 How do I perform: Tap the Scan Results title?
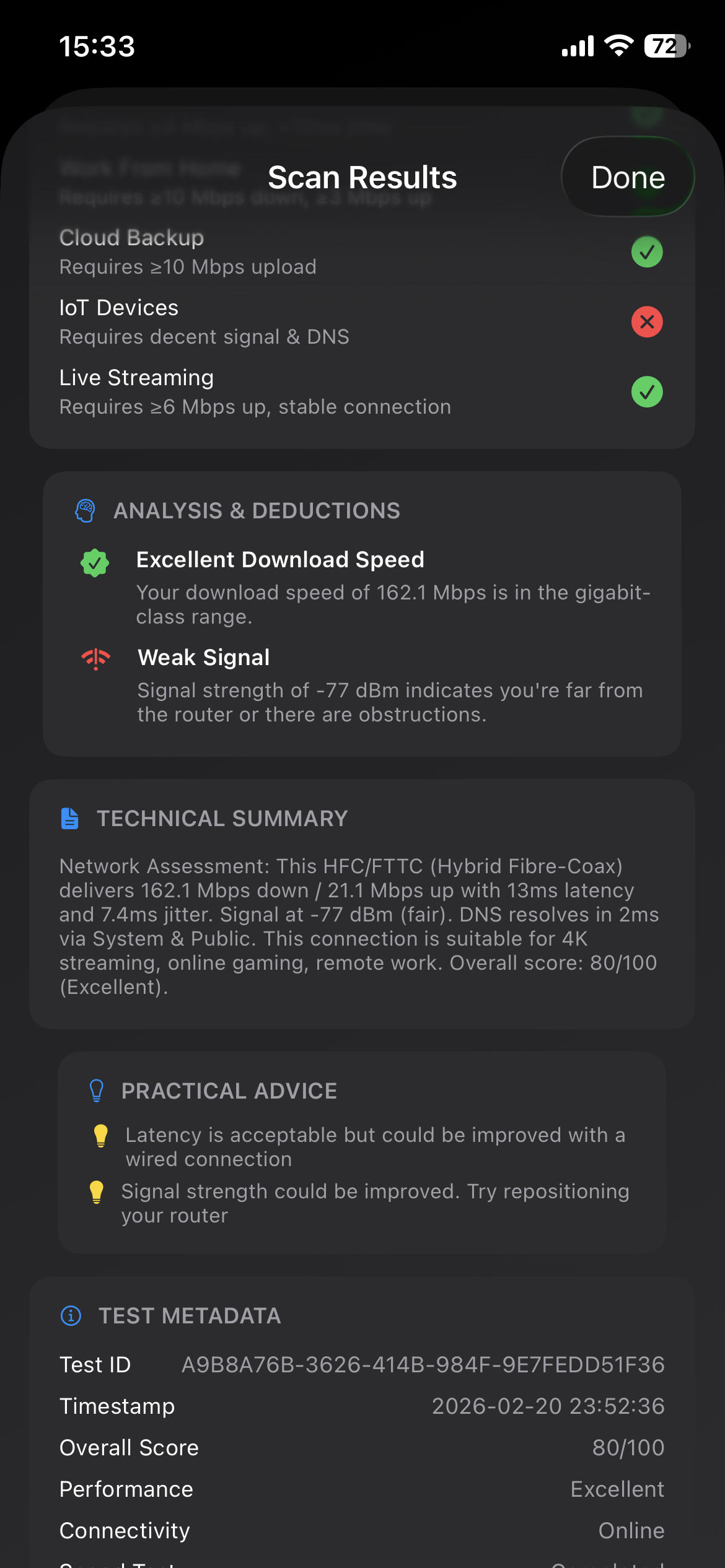pyautogui.click(x=361, y=177)
